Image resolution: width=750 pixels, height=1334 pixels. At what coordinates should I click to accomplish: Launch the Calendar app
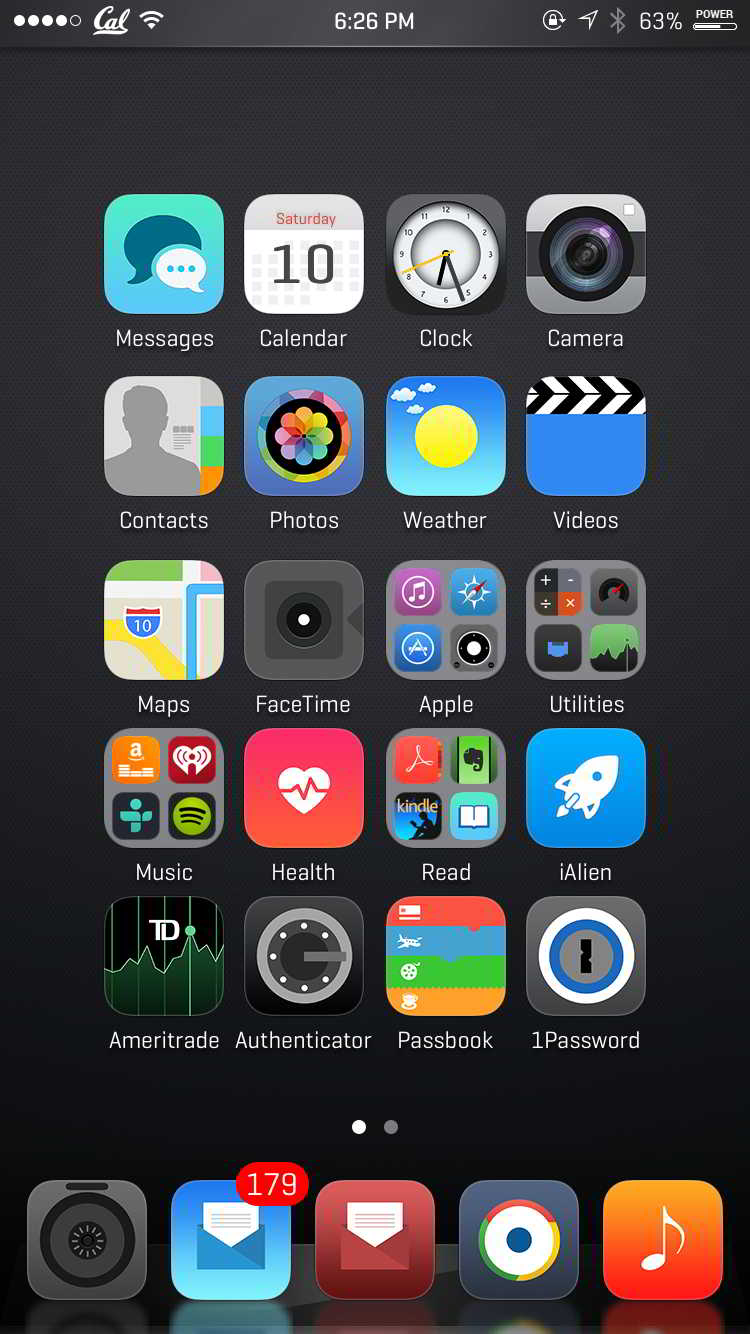click(304, 254)
